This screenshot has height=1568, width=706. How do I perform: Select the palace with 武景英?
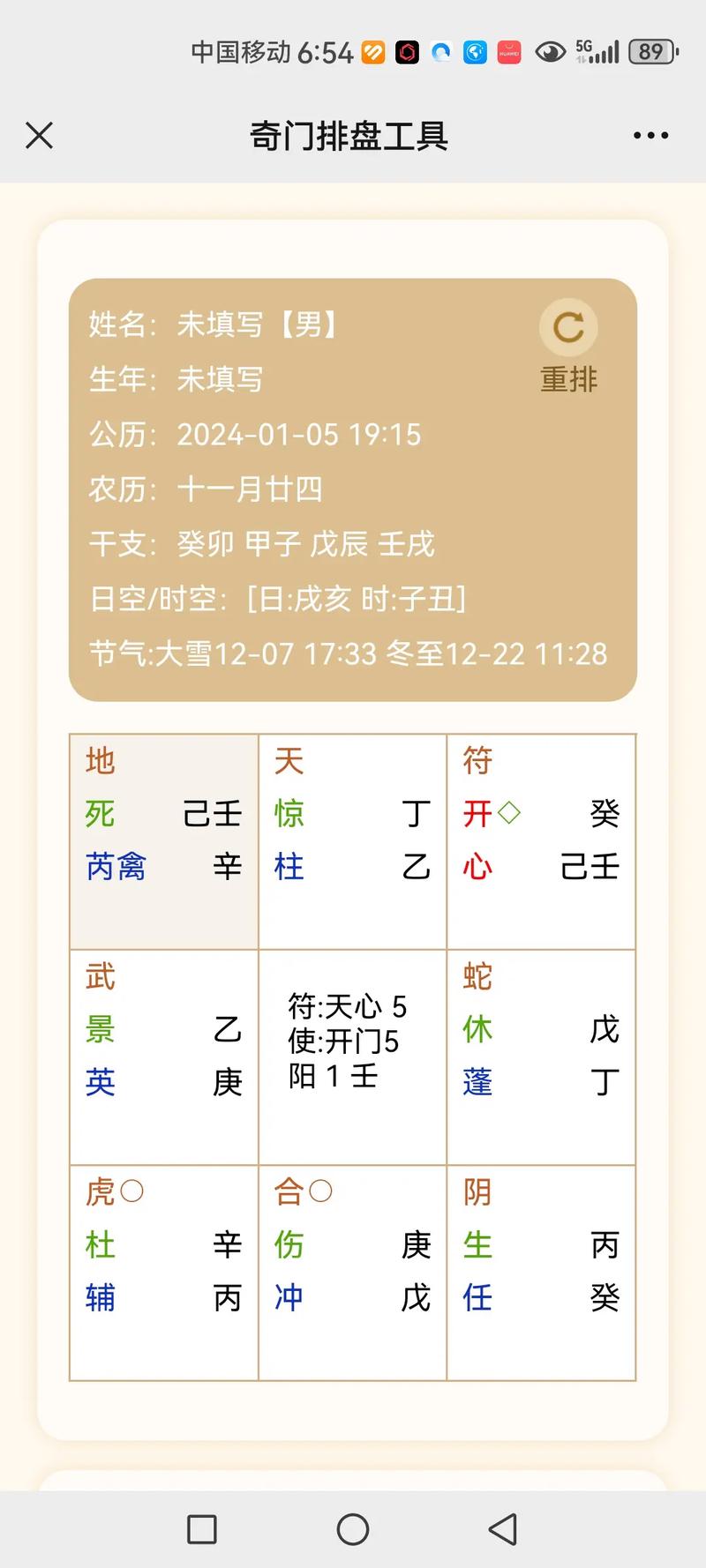(x=163, y=1055)
